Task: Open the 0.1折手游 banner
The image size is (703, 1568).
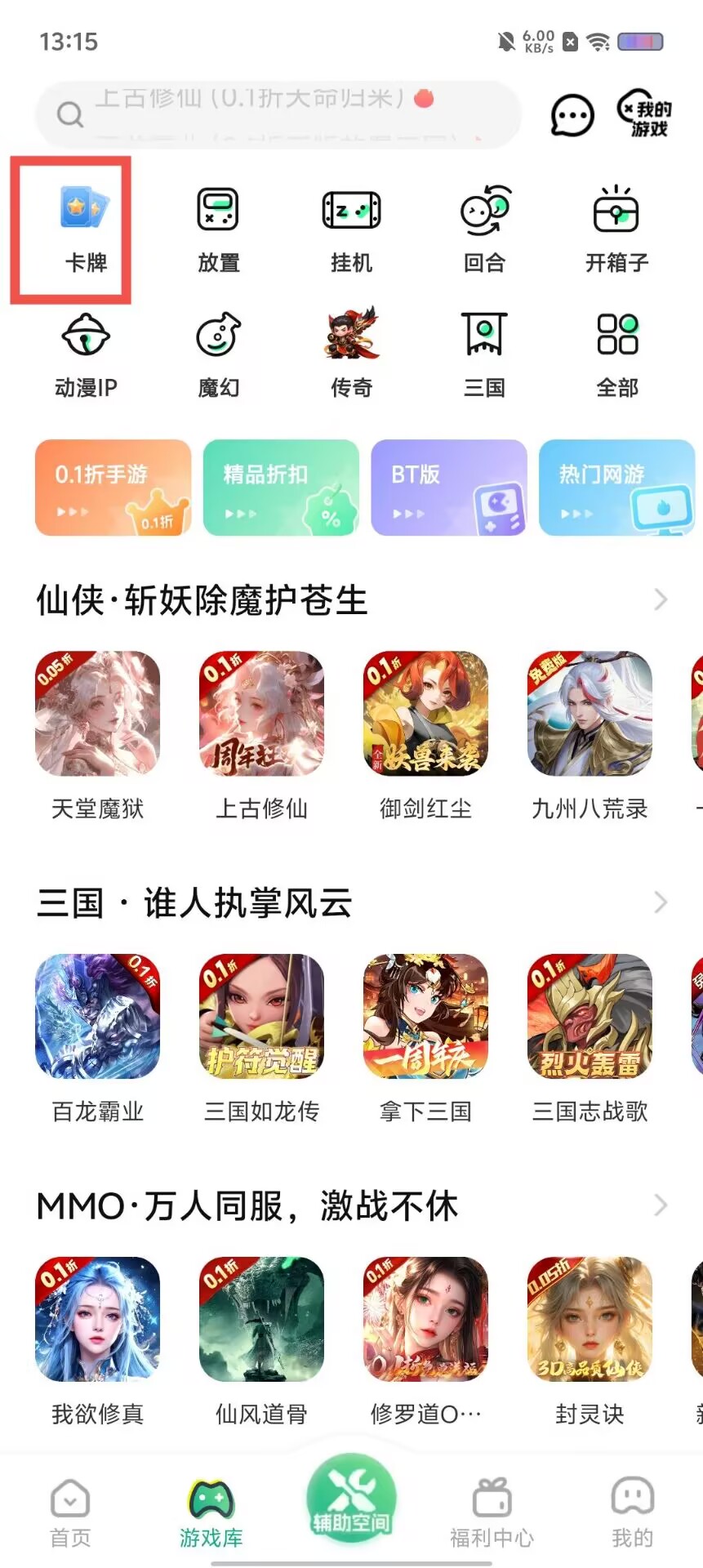Action: [x=113, y=488]
